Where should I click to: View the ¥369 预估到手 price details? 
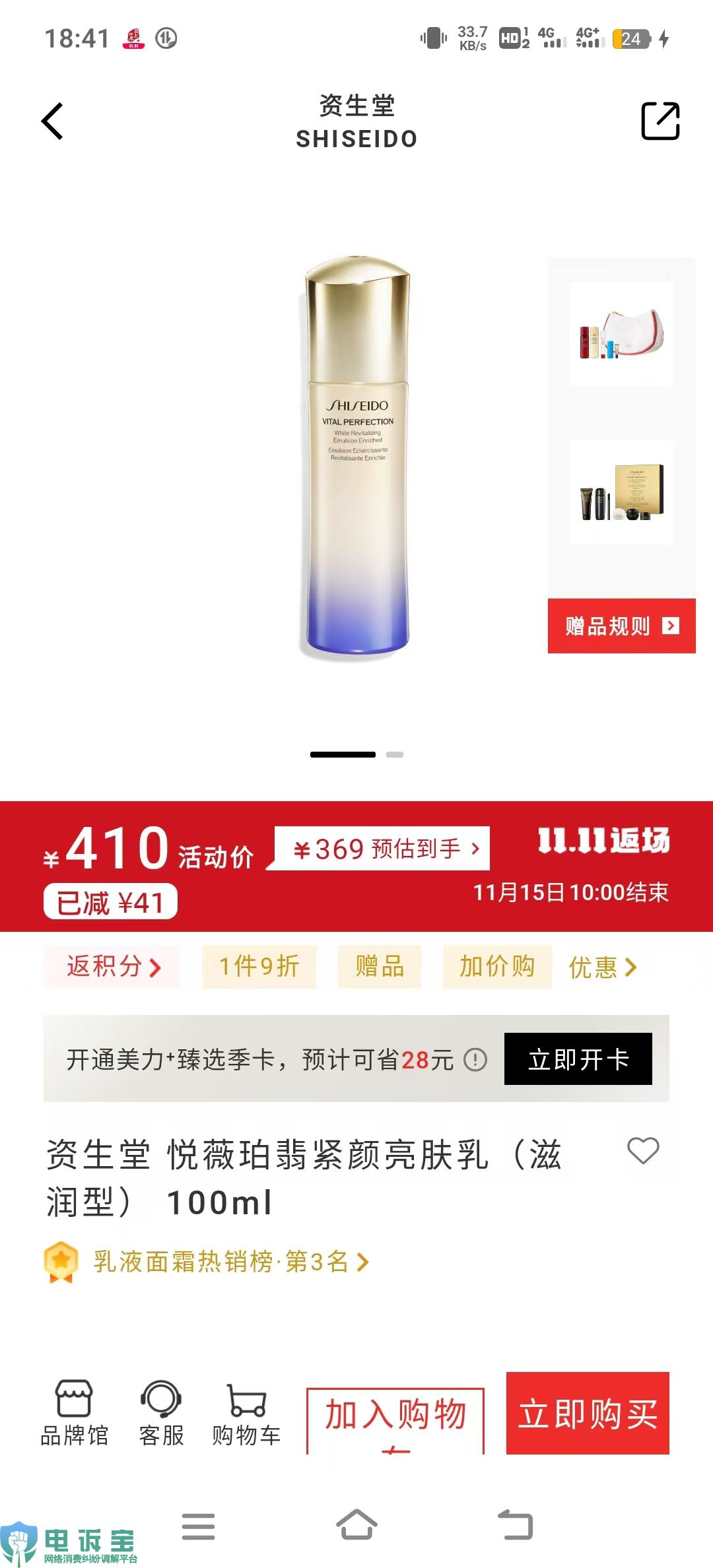(383, 849)
